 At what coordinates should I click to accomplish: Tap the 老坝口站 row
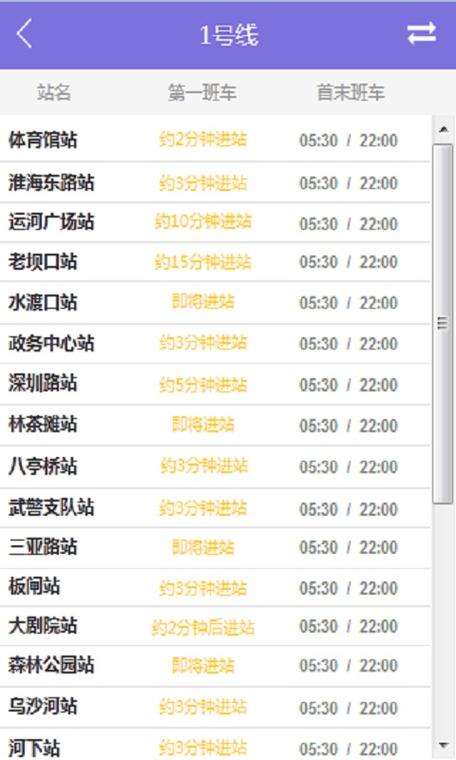215,262
